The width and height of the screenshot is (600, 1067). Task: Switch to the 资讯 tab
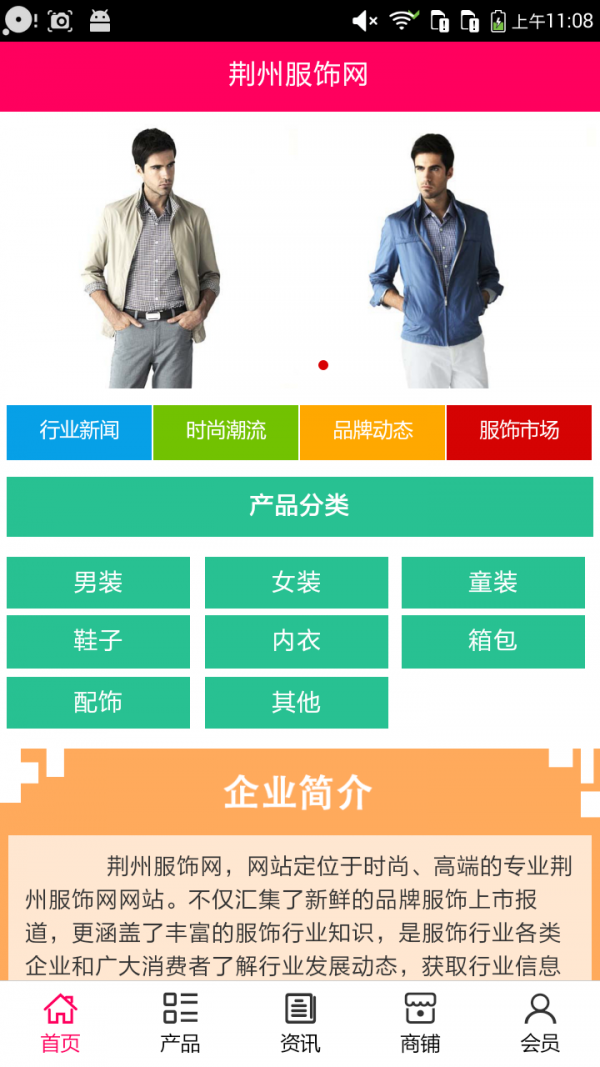pyautogui.click(x=300, y=1023)
